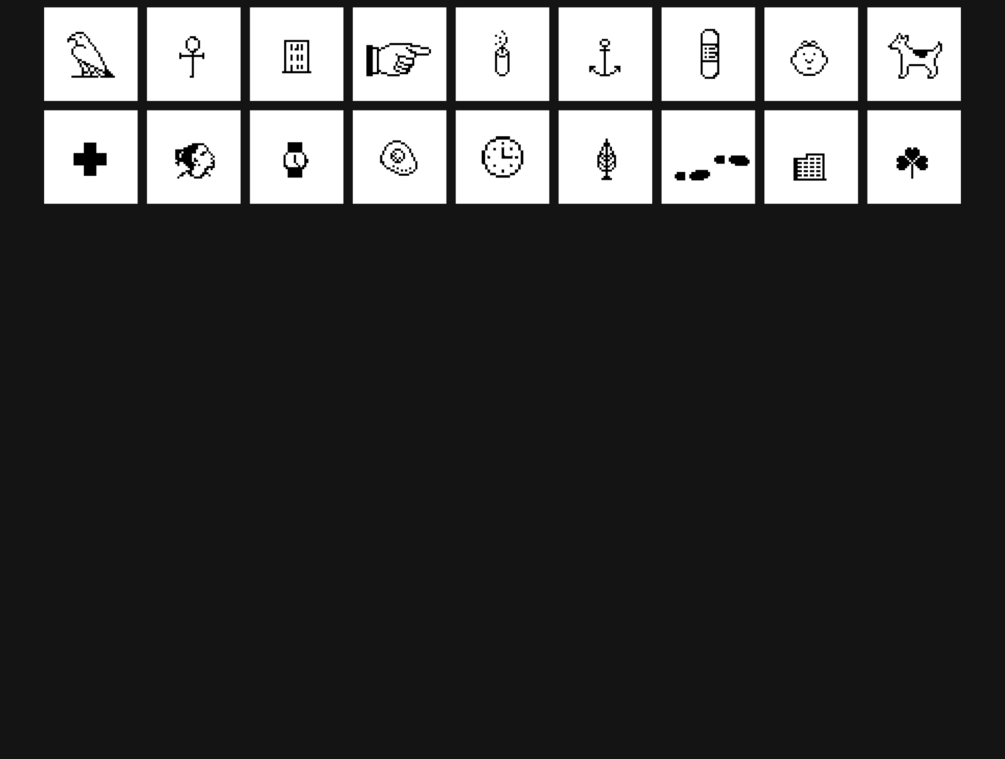Open the dog icon tile
The width and height of the screenshot is (1005, 759).
pos(914,55)
